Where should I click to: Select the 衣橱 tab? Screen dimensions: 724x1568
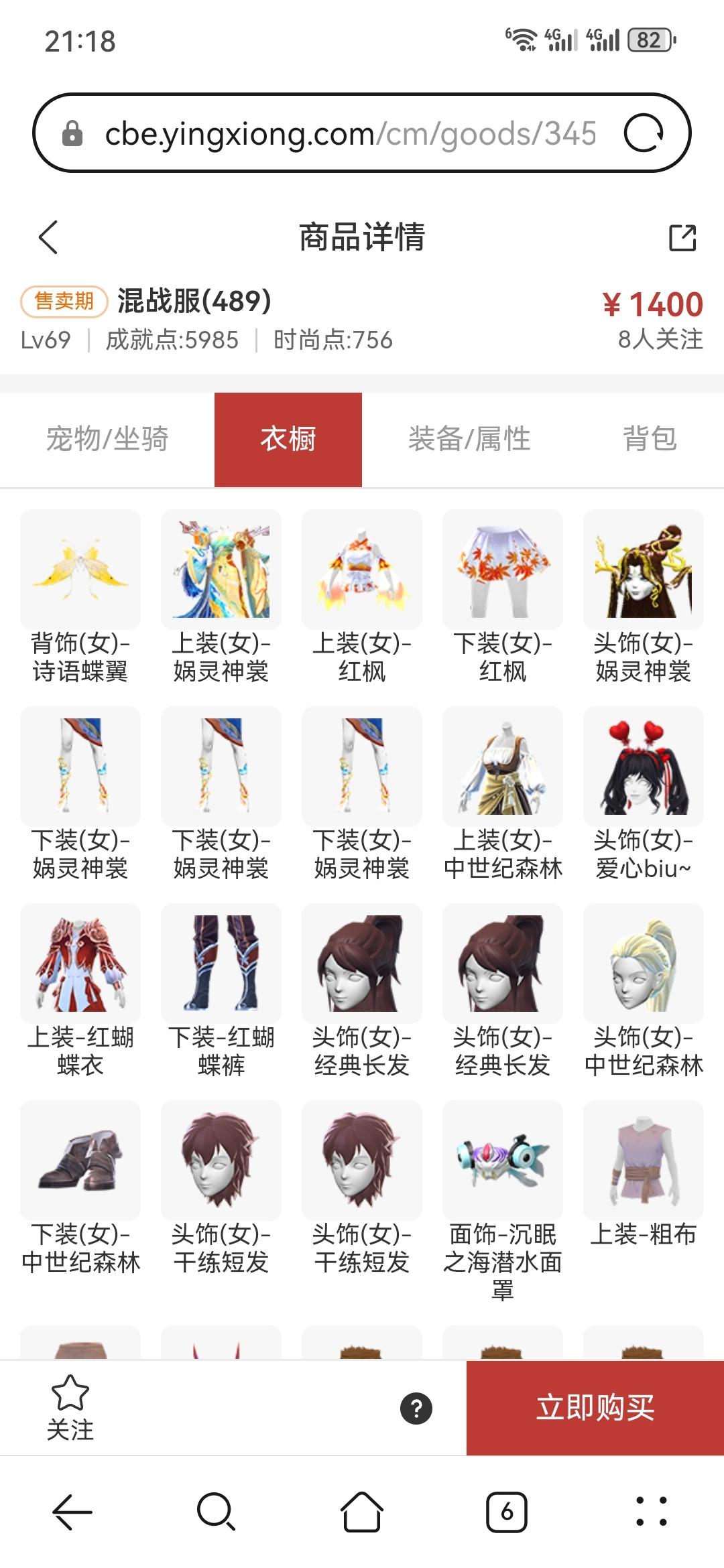(288, 438)
